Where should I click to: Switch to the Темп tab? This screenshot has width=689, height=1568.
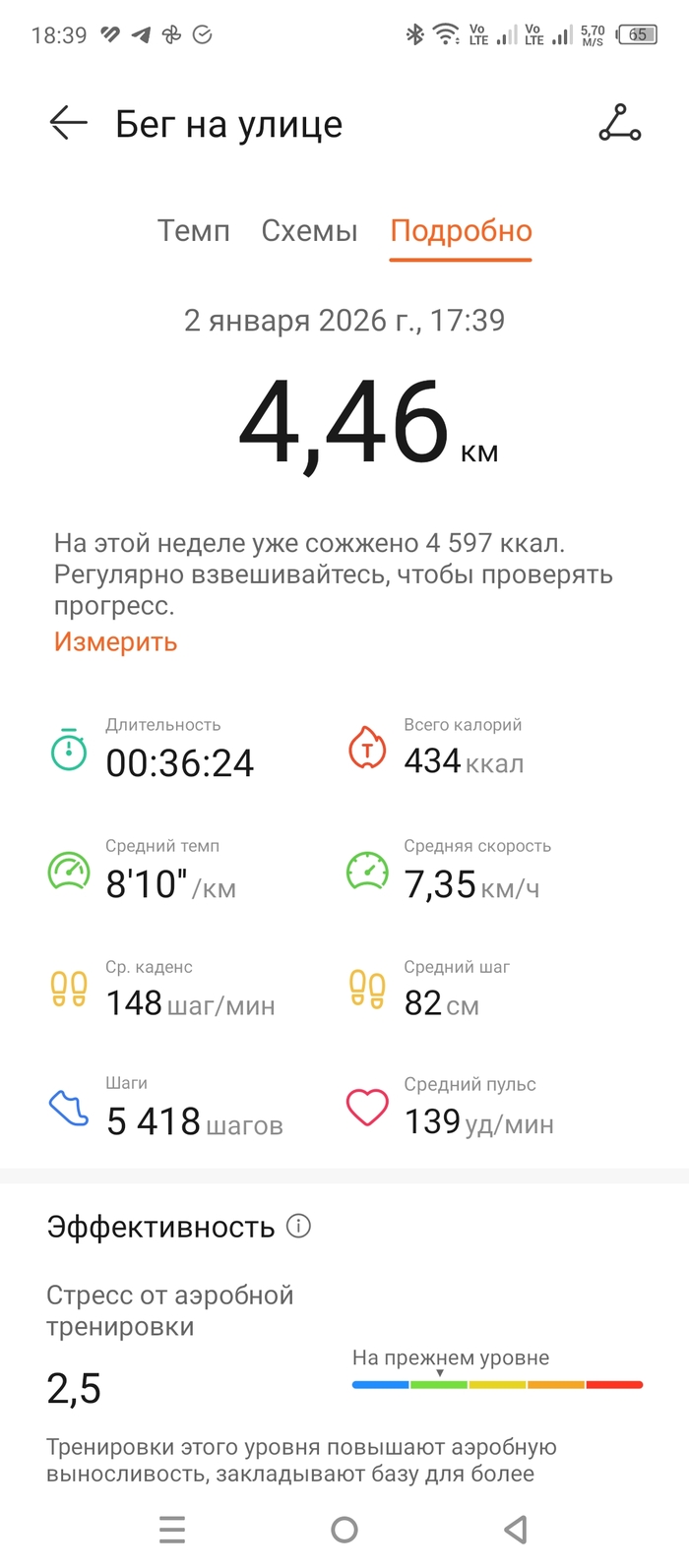click(193, 231)
